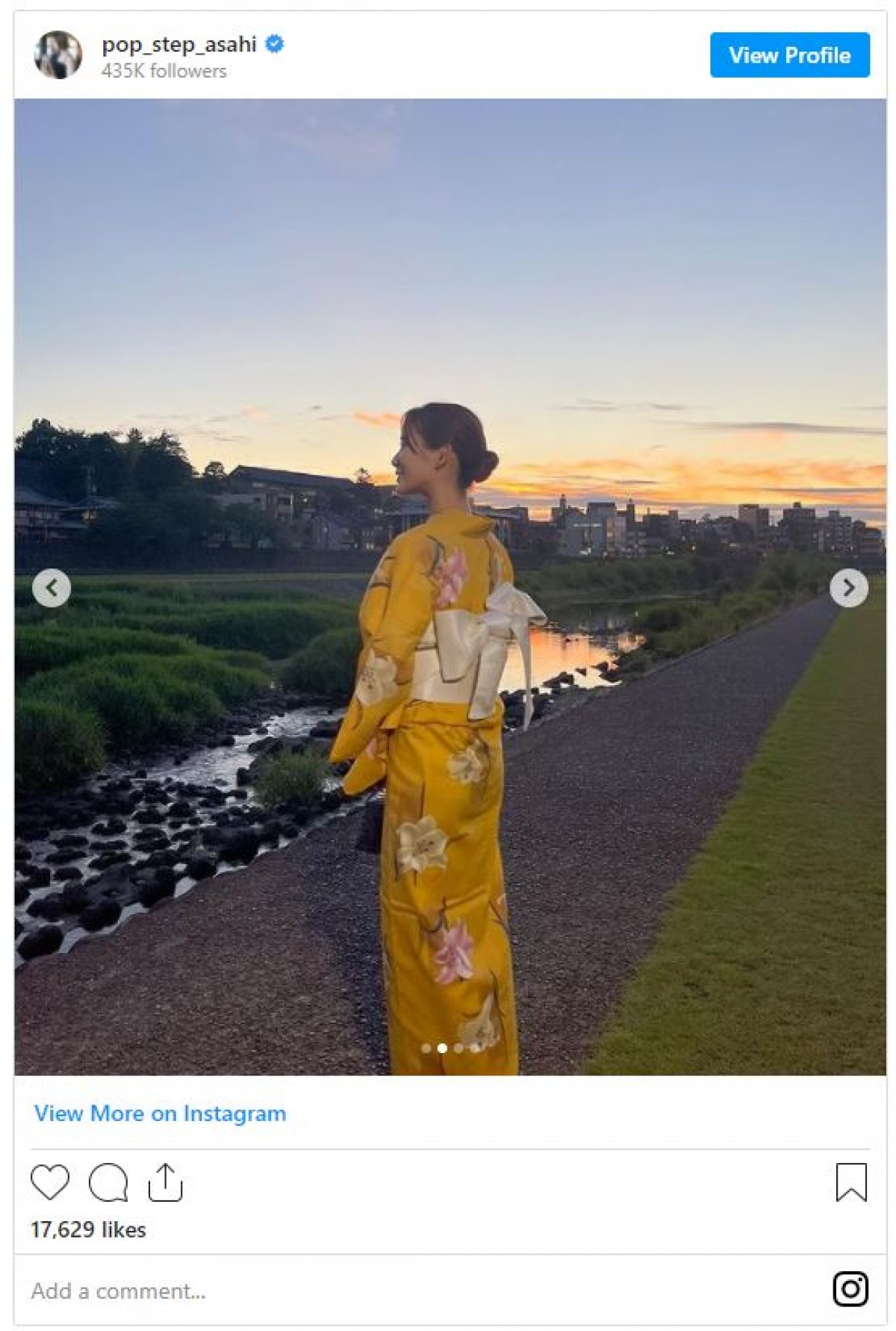The height and width of the screenshot is (1331, 896).
Task: Bookmark this post
Action: click(850, 1182)
